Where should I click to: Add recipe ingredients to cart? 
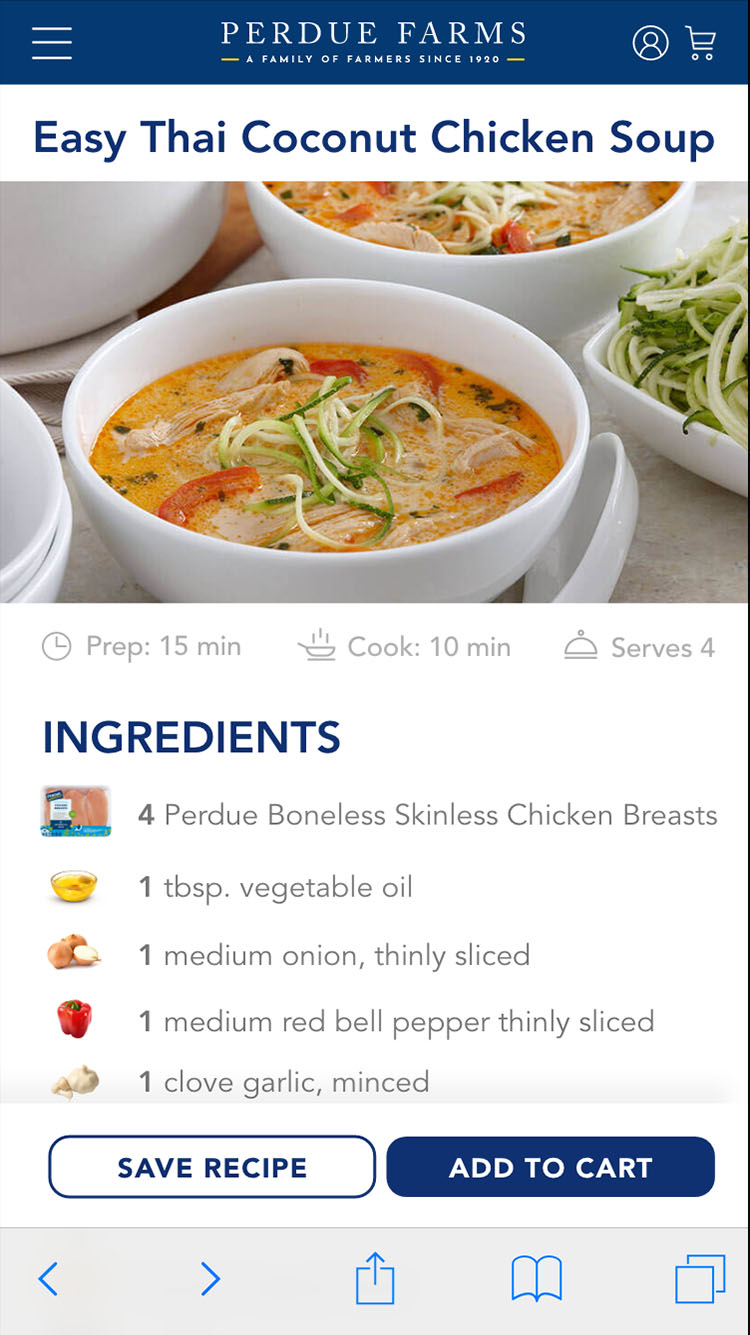coord(550,1167)
